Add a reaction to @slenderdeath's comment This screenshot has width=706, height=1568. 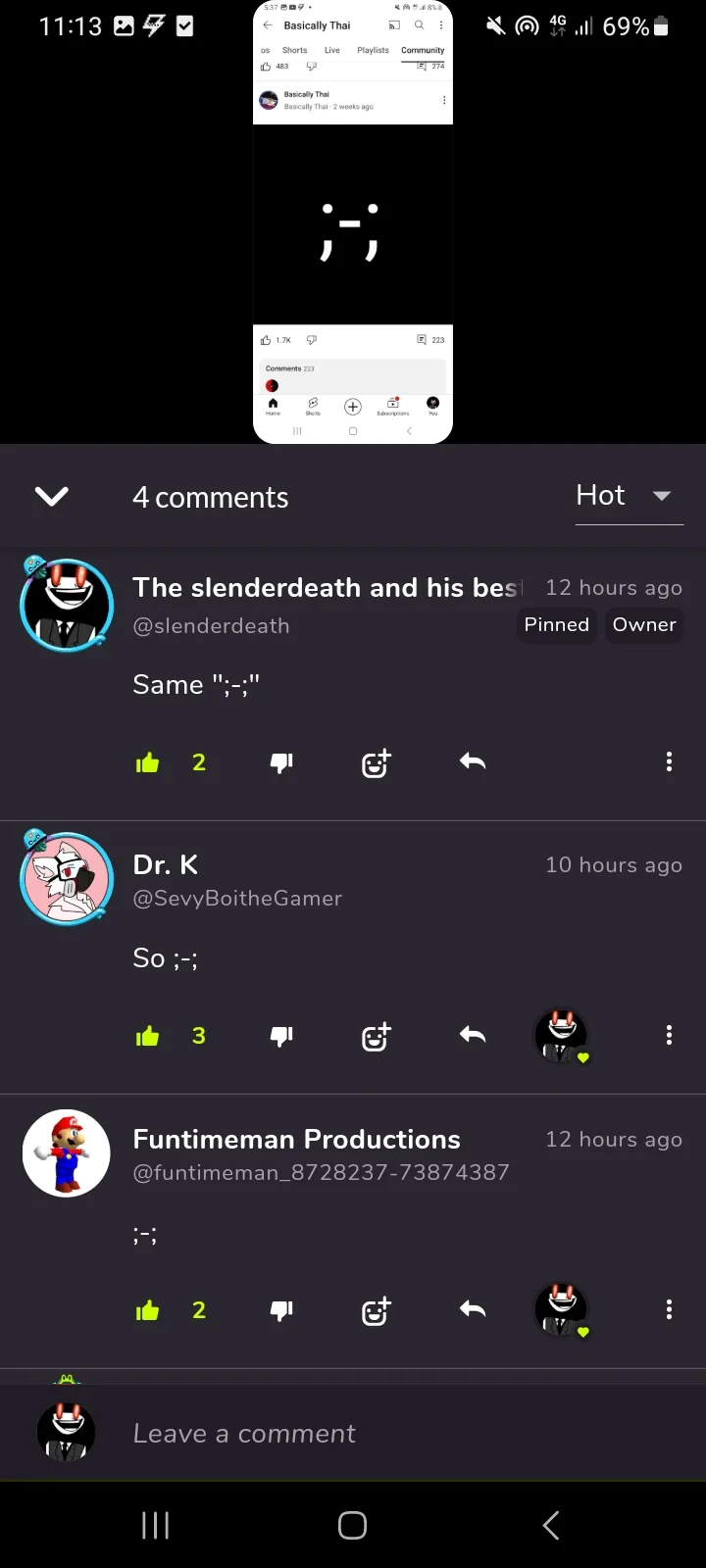377,762
